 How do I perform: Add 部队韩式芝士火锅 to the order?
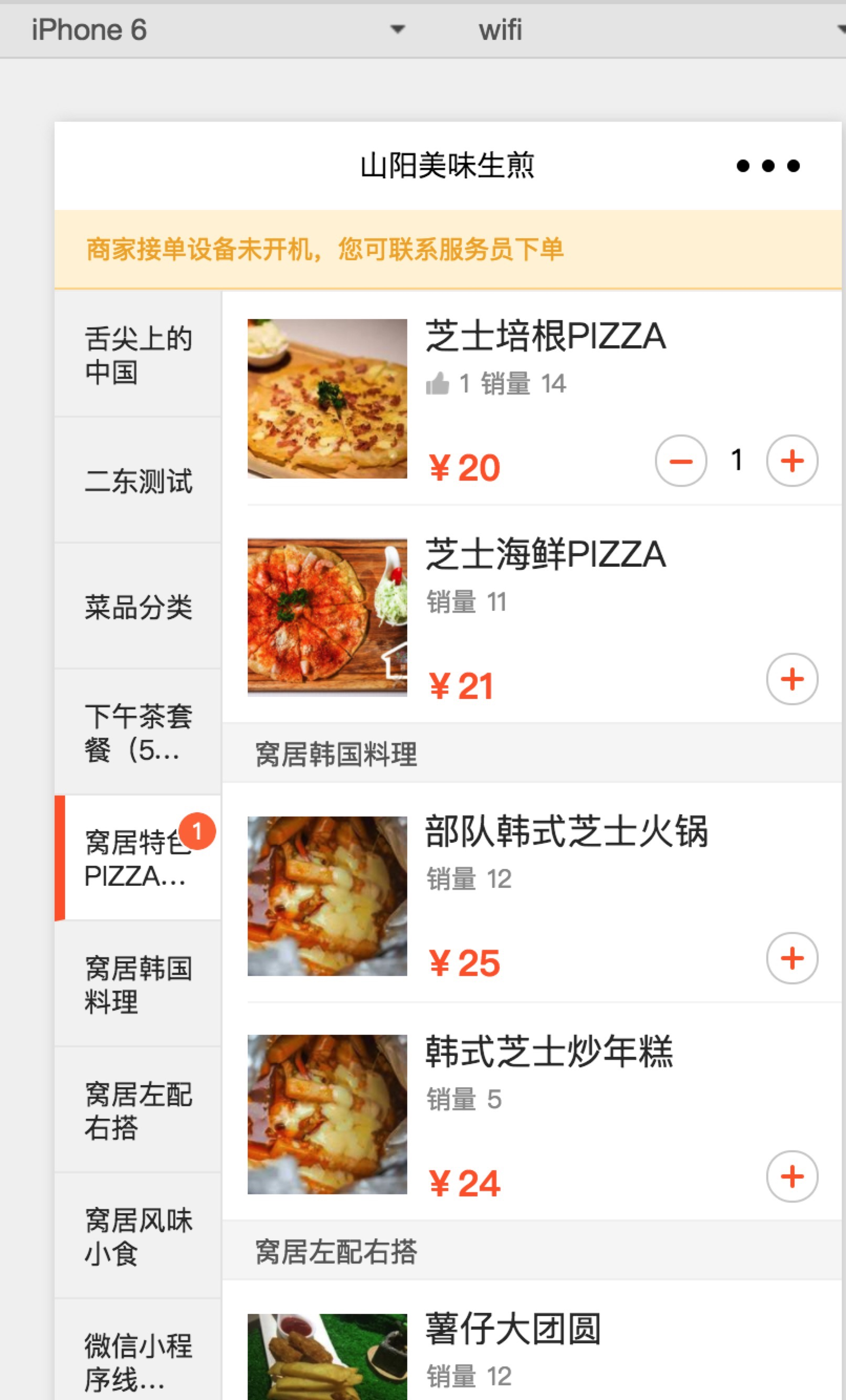[x=792, y=958]
